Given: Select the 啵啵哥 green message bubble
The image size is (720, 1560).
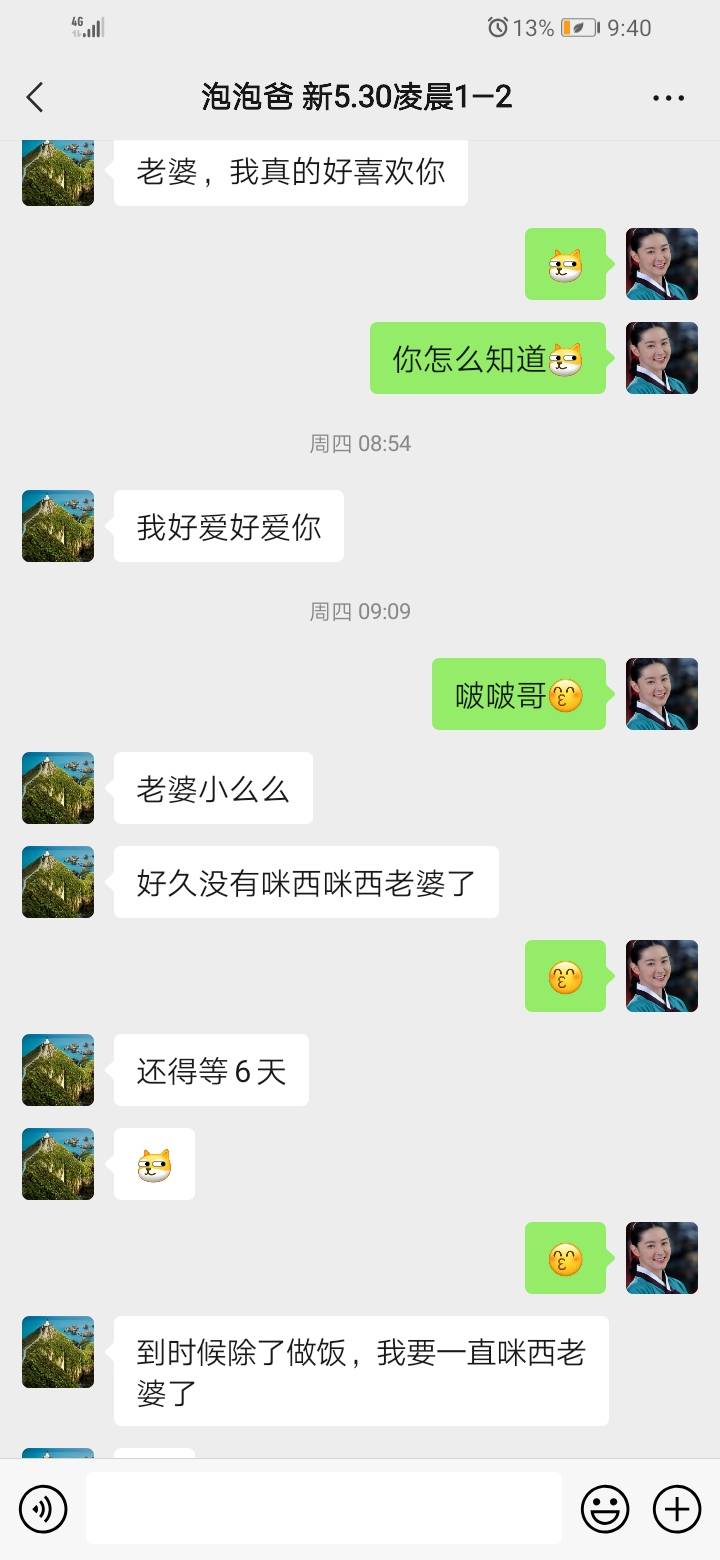Looking at the screenshot, I should (x=519, y=694).
